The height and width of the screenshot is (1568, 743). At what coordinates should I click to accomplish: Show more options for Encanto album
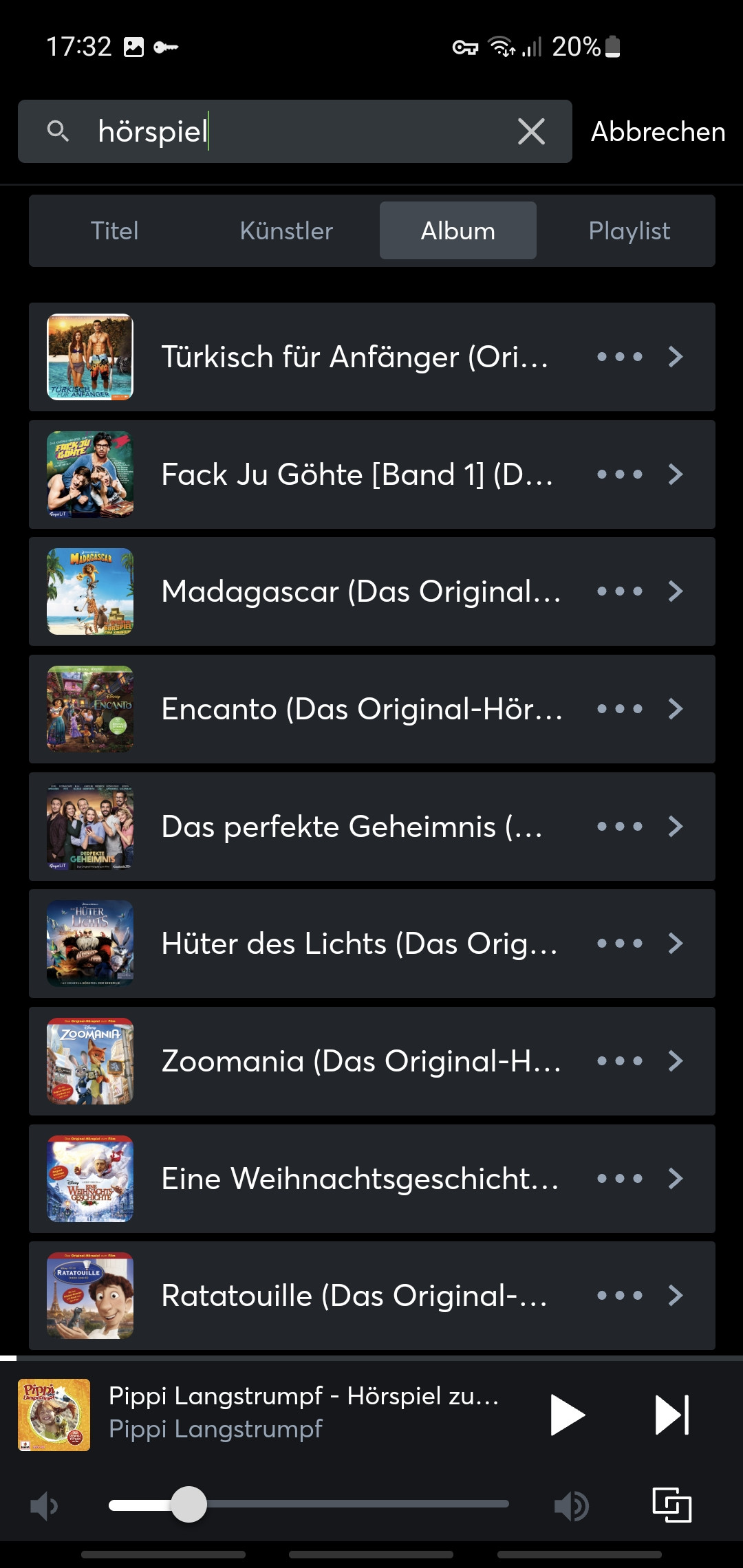[620, 709]
